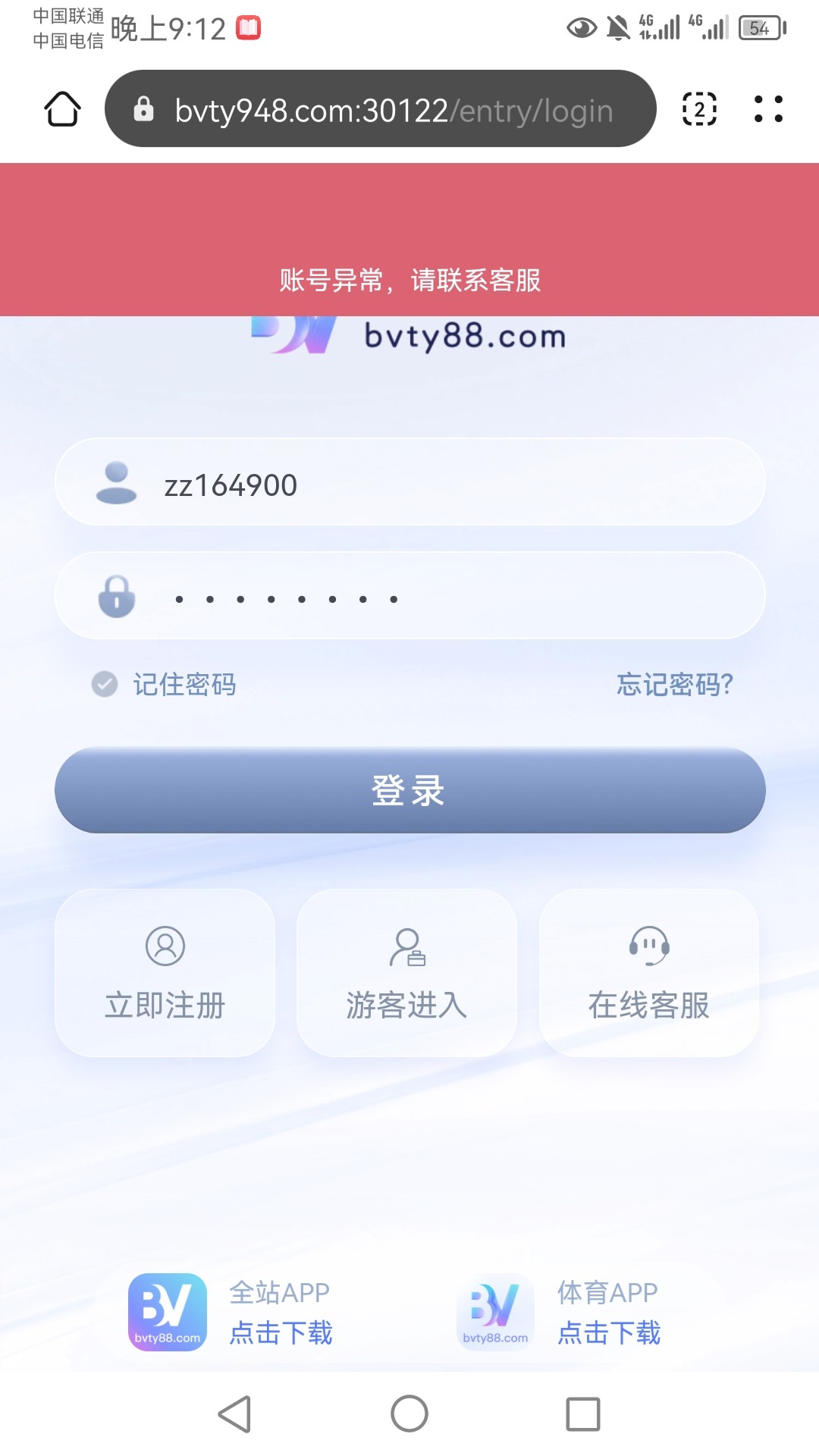The image size is (819, 1456).
Task: Select the 游客进入 guest entry icon
Action: click(x=406, y=946)
